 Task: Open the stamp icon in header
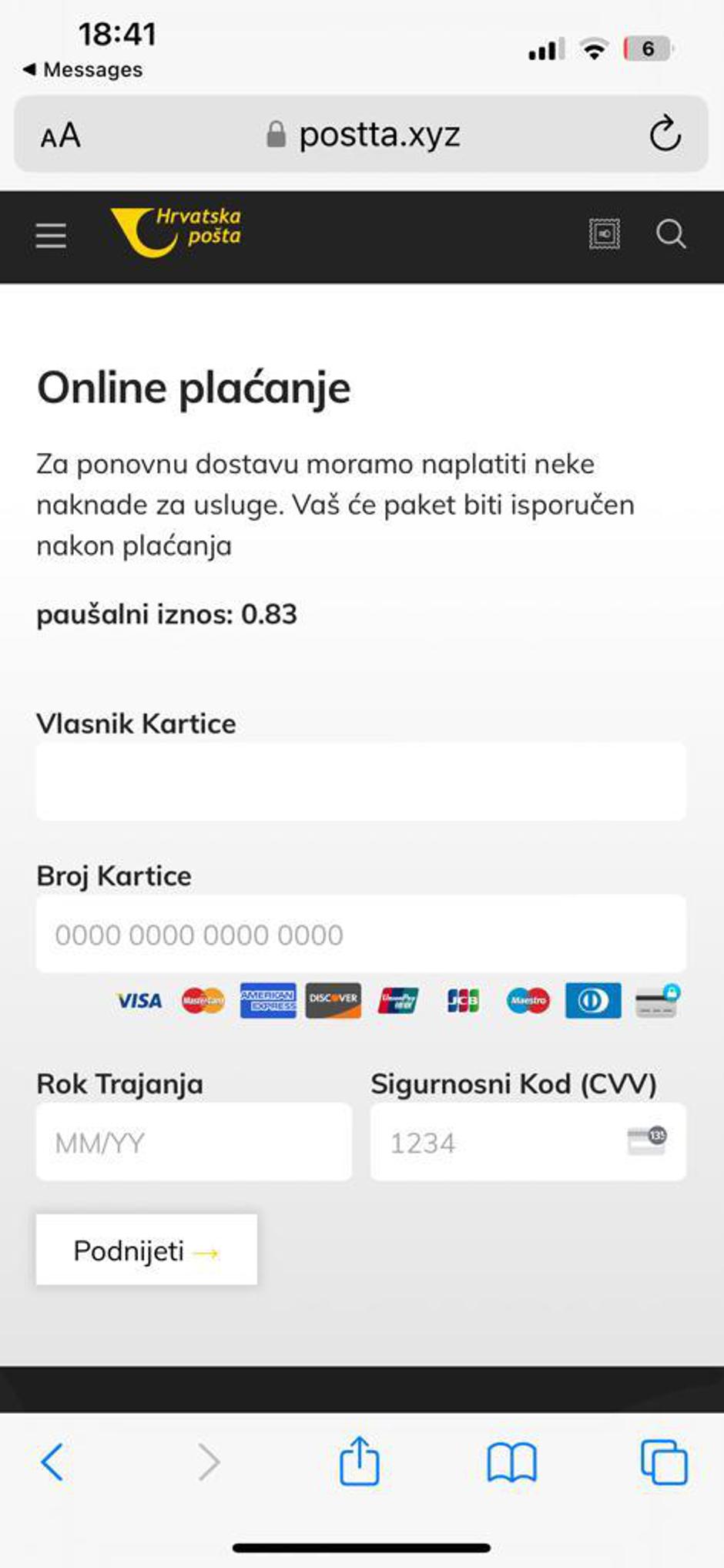(x=604, y=233)
